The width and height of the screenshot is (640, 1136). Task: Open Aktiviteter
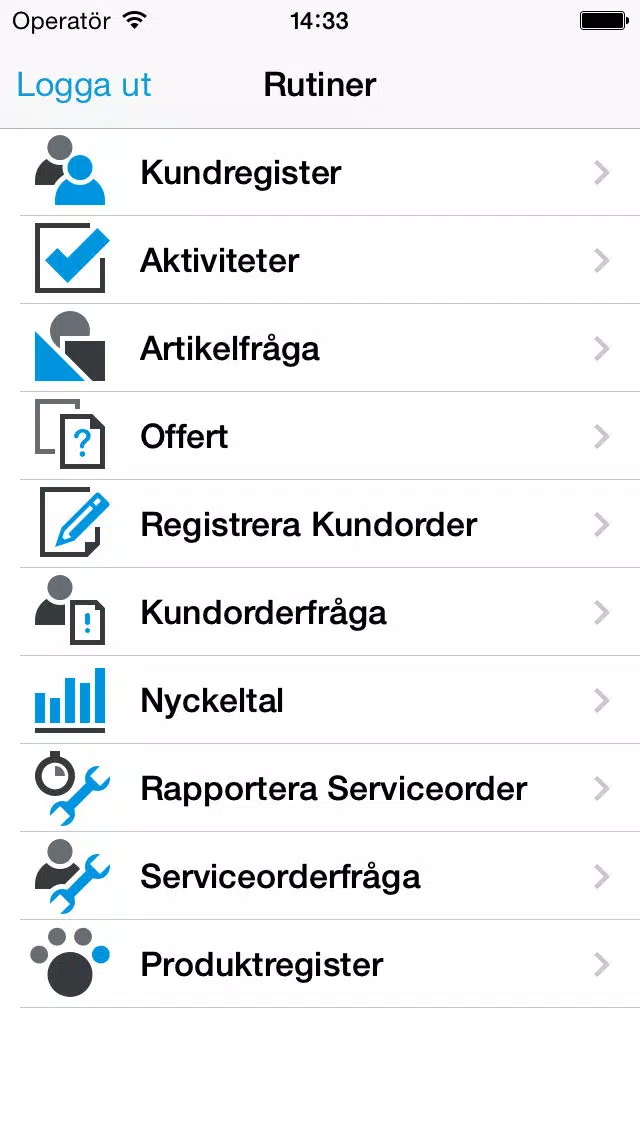[320, 260]
